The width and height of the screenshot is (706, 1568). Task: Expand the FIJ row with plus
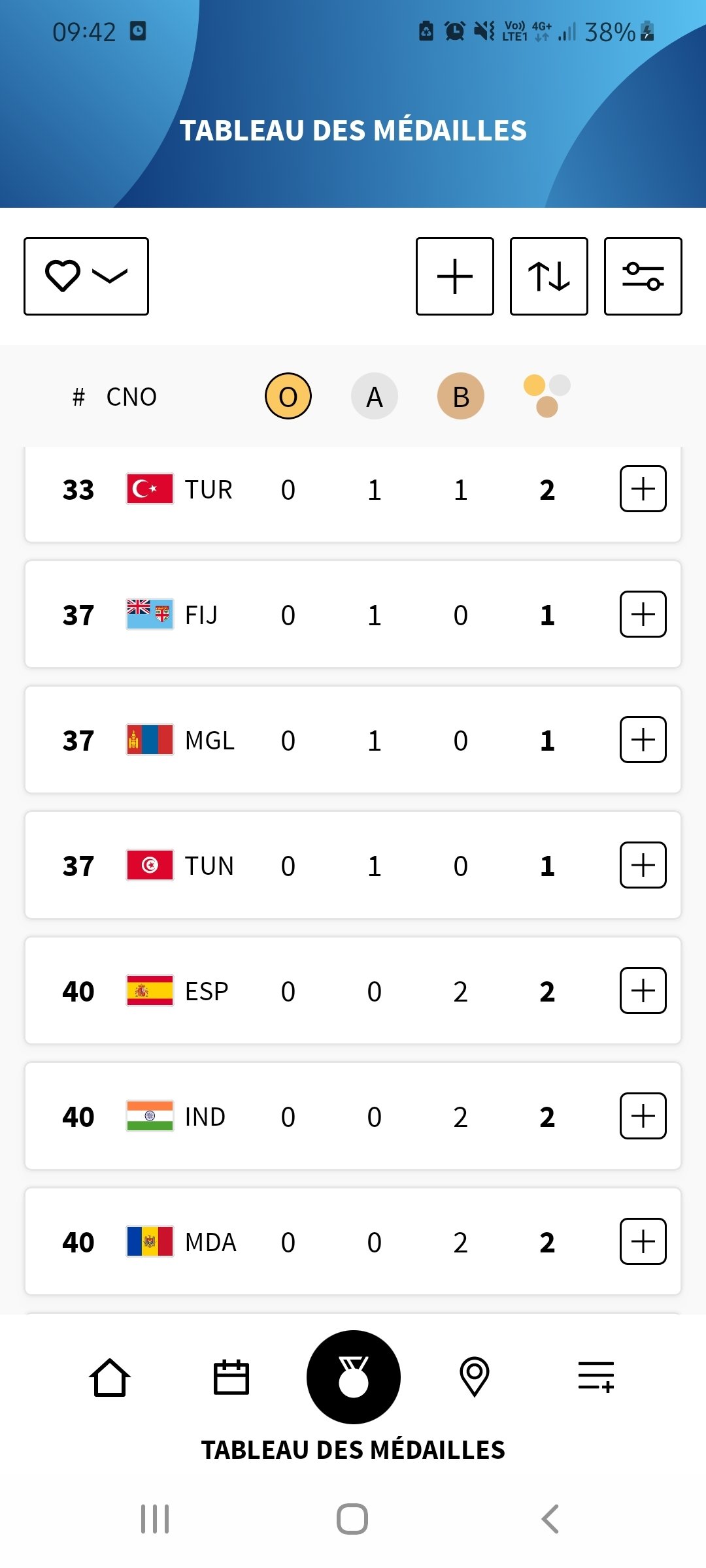[x=643, y=614]
